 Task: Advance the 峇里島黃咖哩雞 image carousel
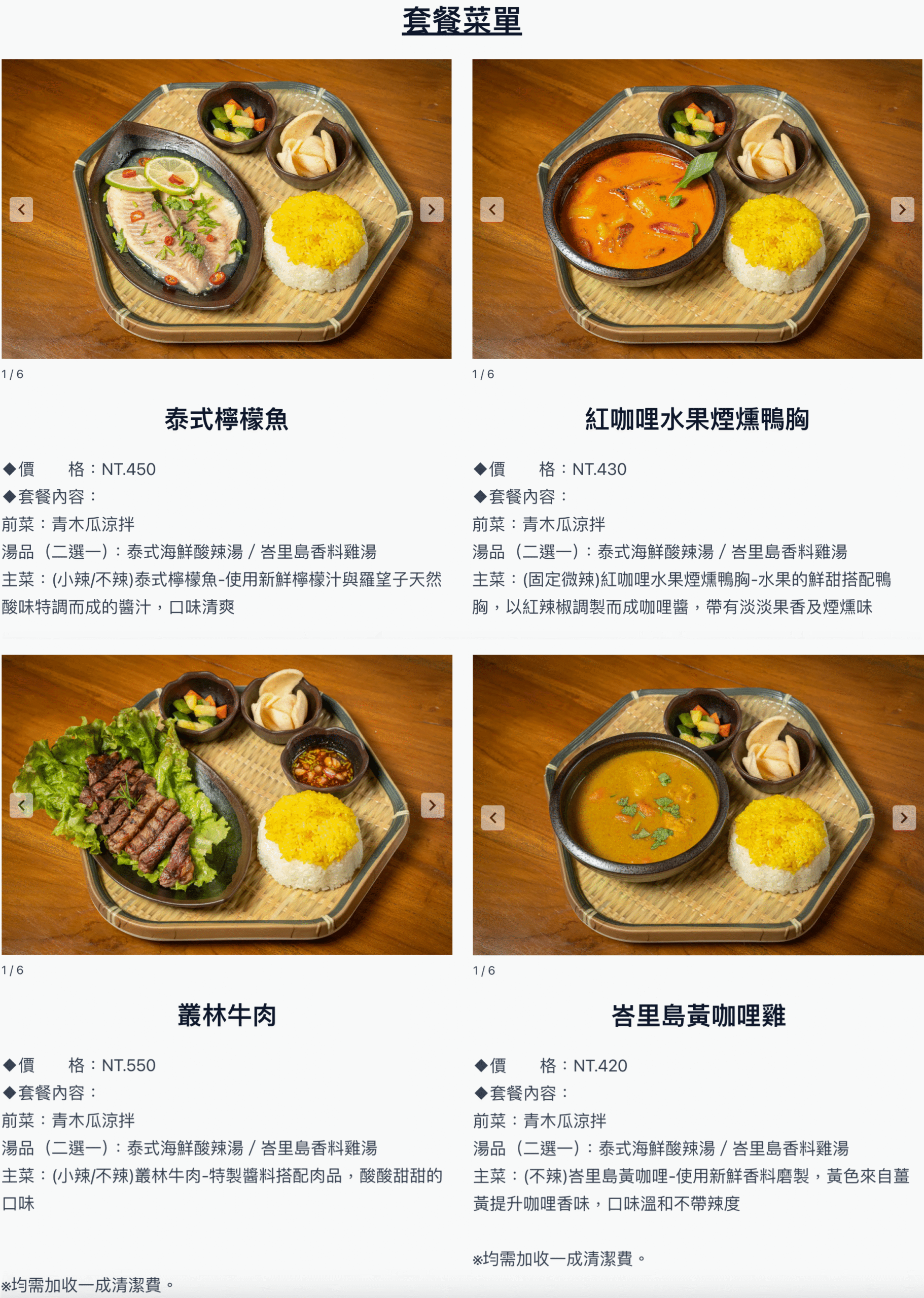[x=904, y=819]
